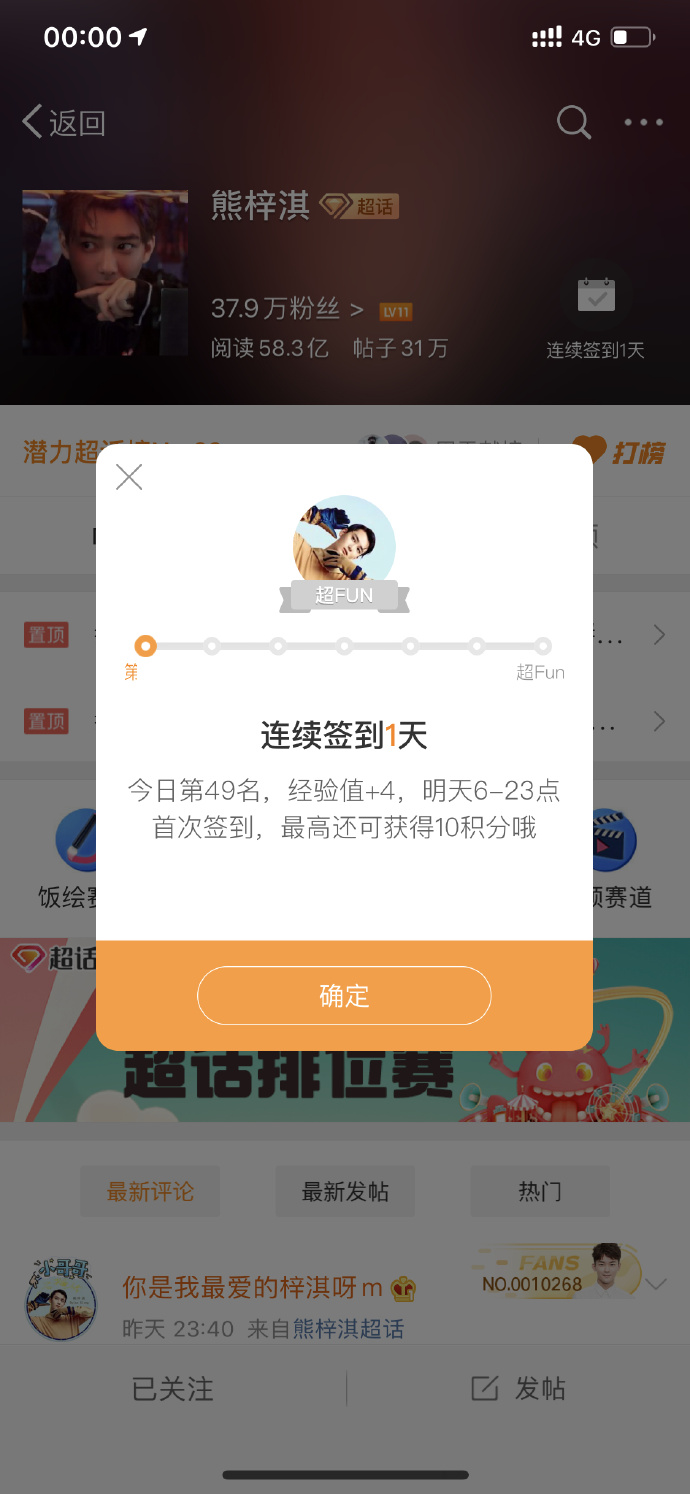Image resolution: width=690 pixels, height=1494 pixels.
Task: Open the three-dot overflow menu
Action: coord(643,122)
